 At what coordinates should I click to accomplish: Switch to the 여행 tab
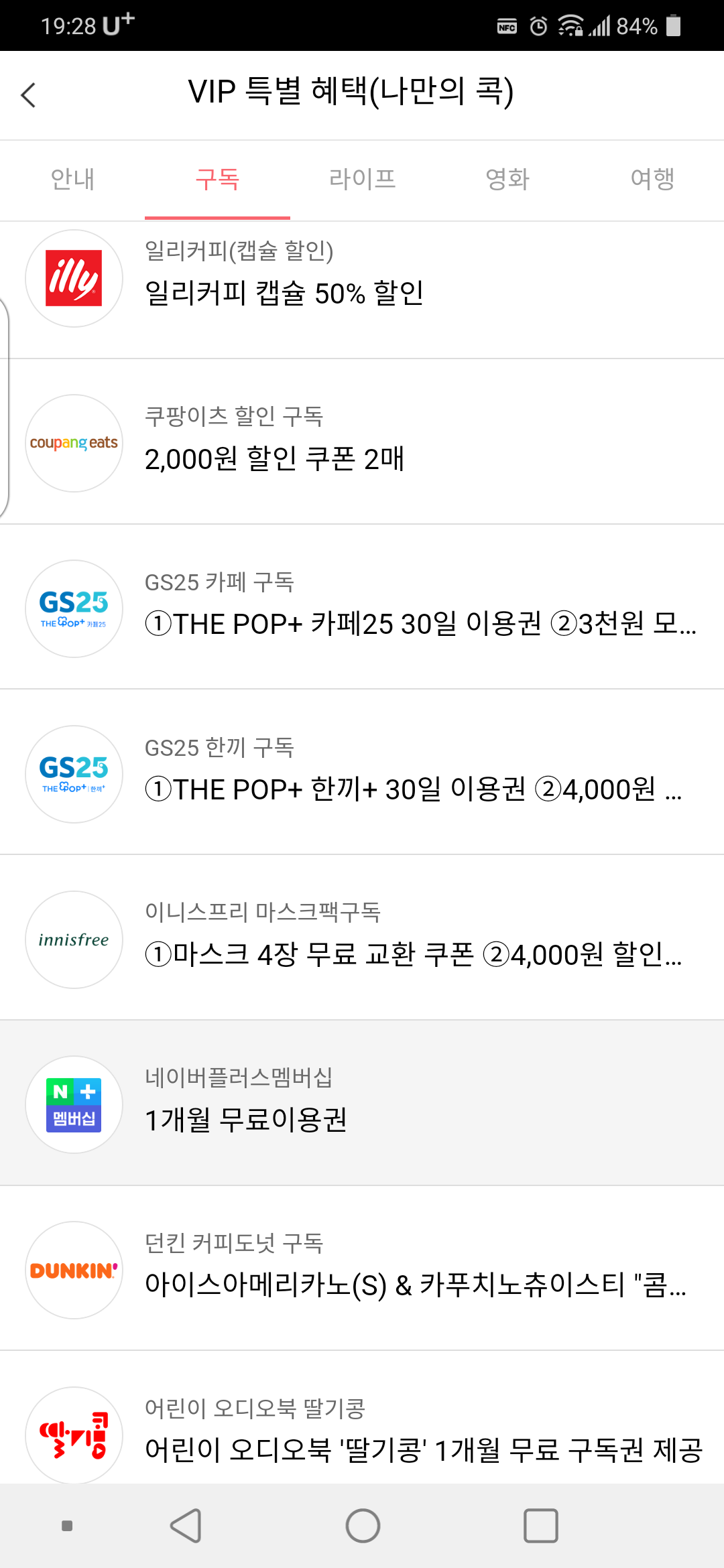(652, 180)
